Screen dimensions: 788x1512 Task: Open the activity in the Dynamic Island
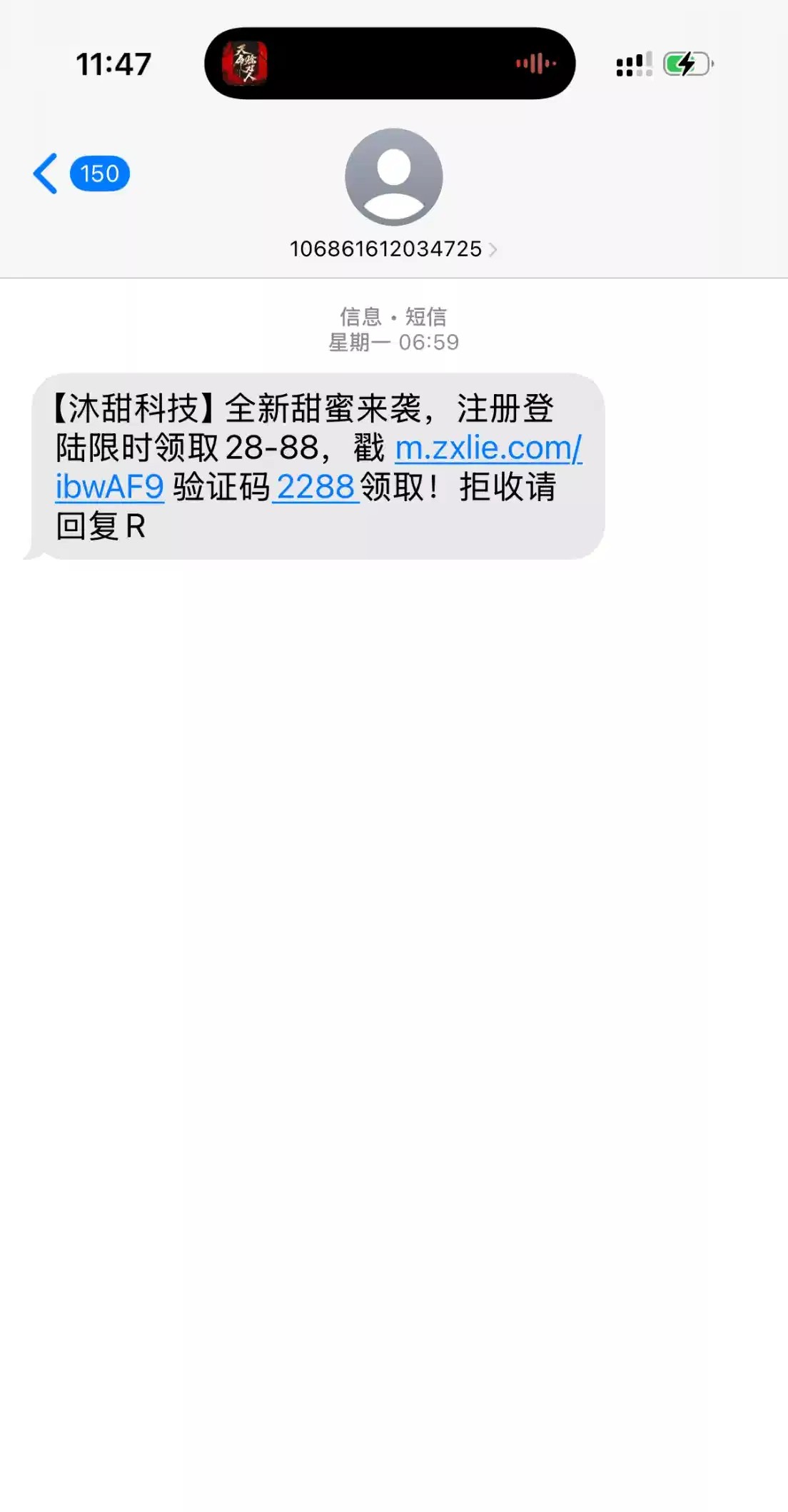(x=390, y=64)
